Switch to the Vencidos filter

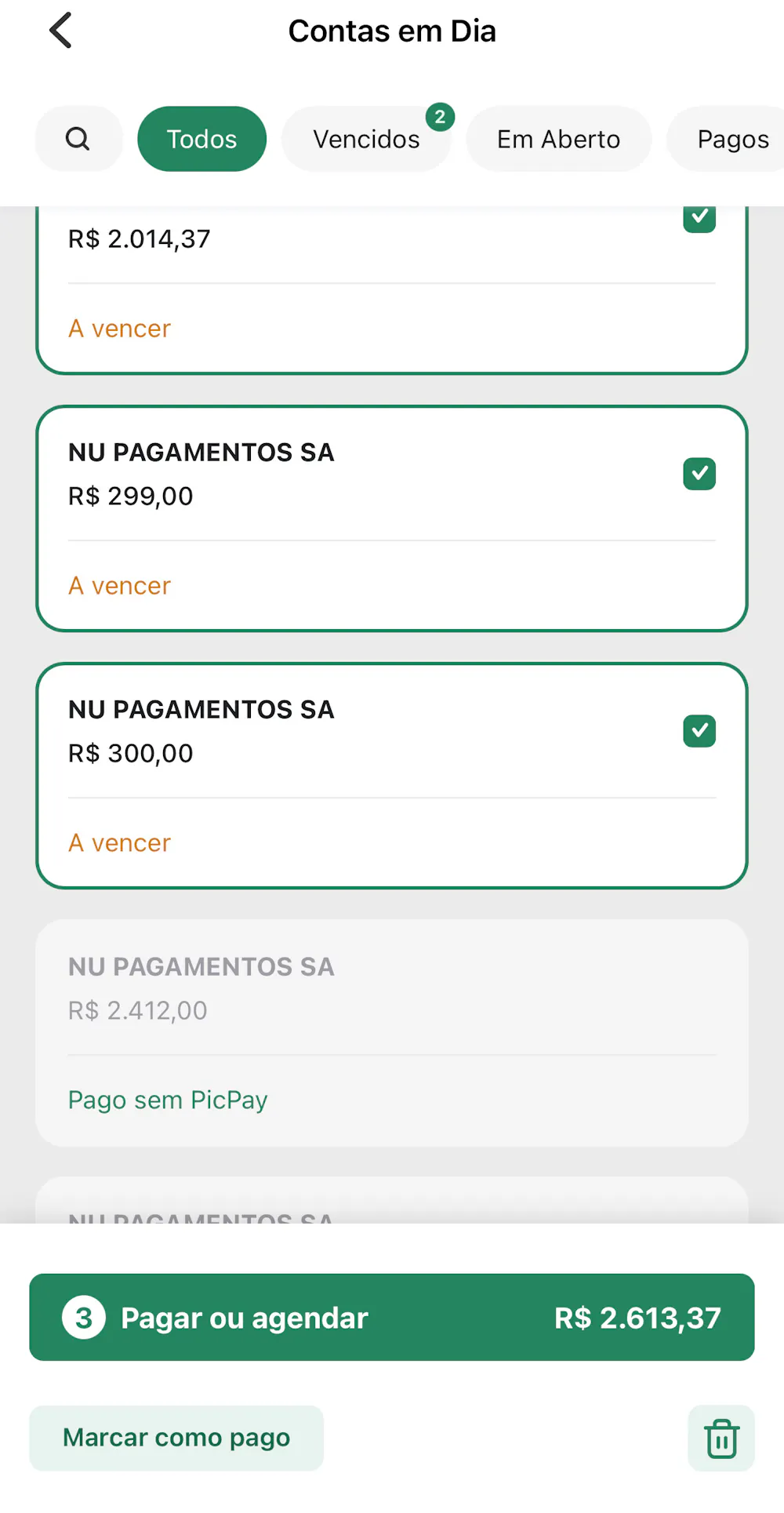tap(366, 139)
